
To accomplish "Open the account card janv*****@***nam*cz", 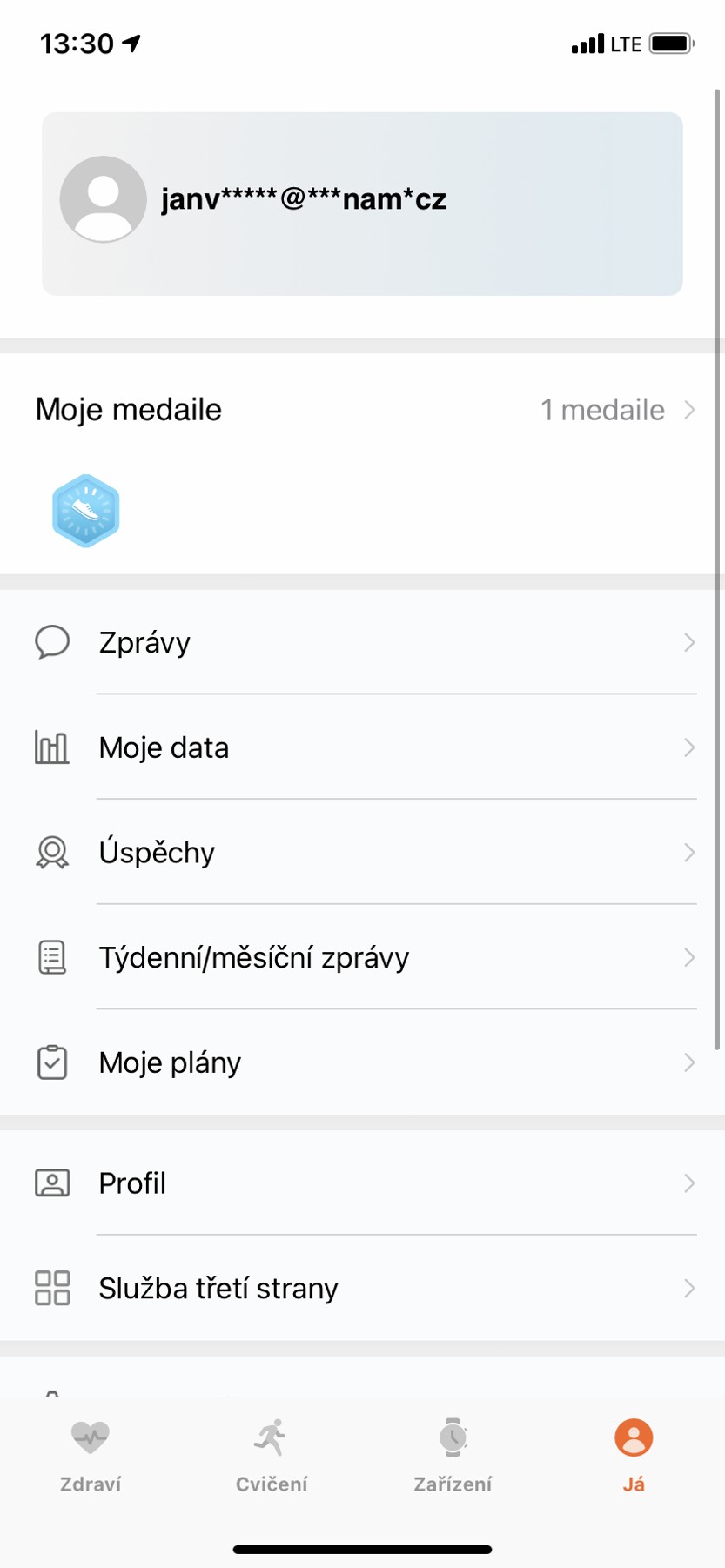I will coord(362,203).
